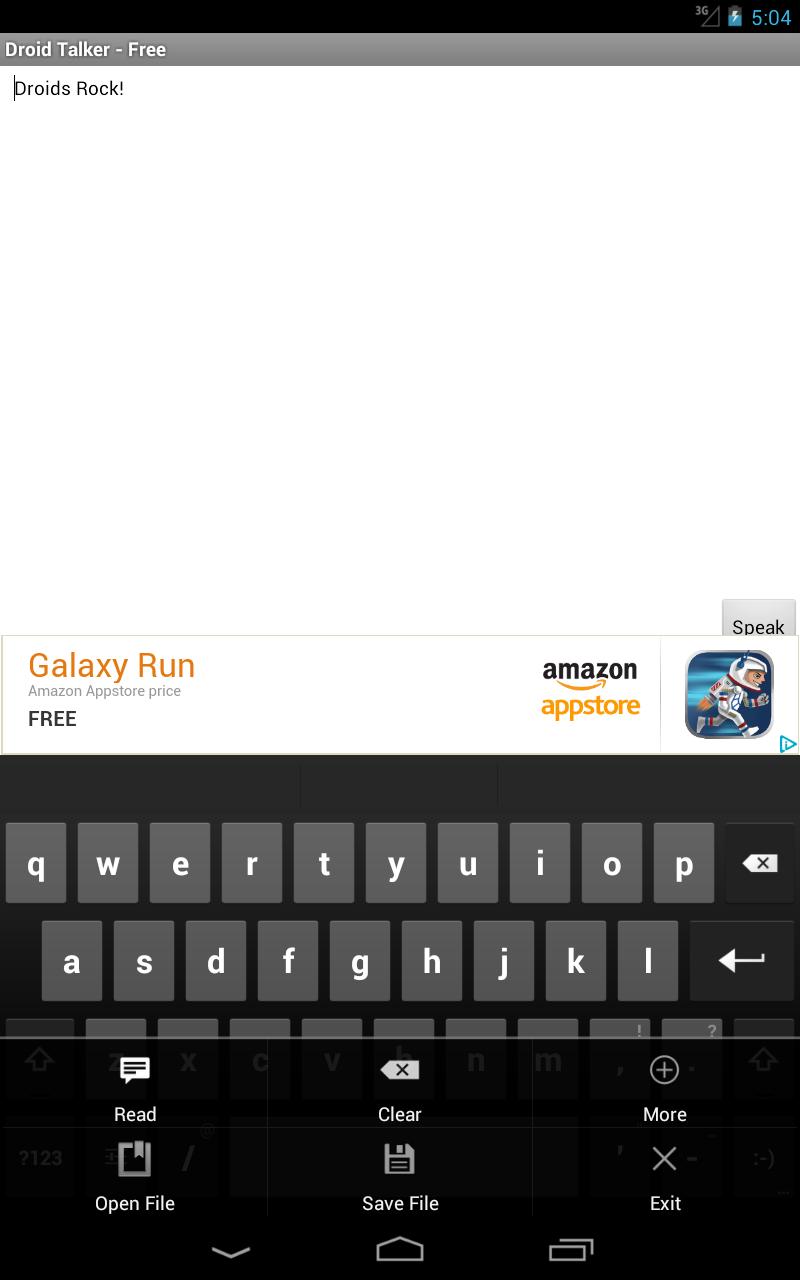Tap the system home button

coord(399,1250)
